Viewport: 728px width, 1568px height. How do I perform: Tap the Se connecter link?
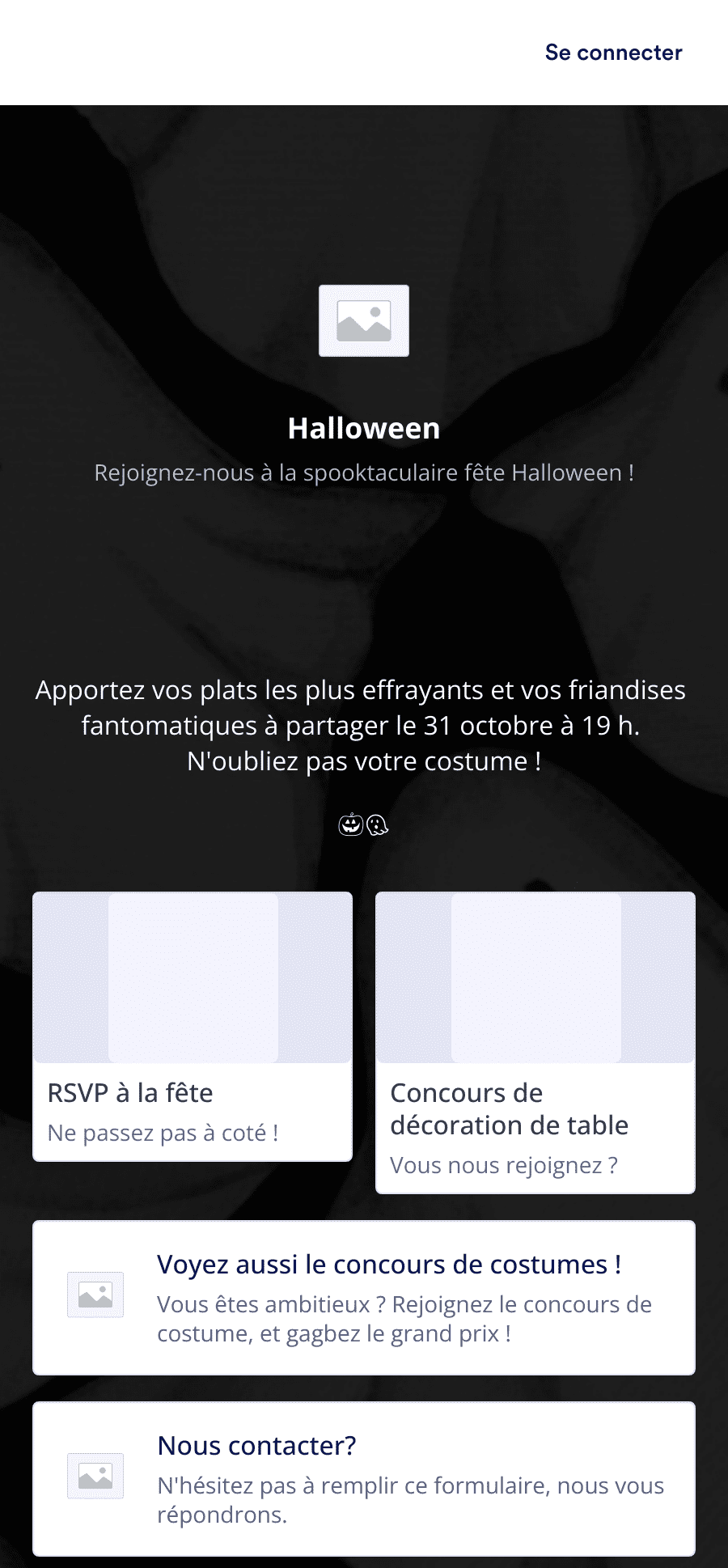(613, 53)
